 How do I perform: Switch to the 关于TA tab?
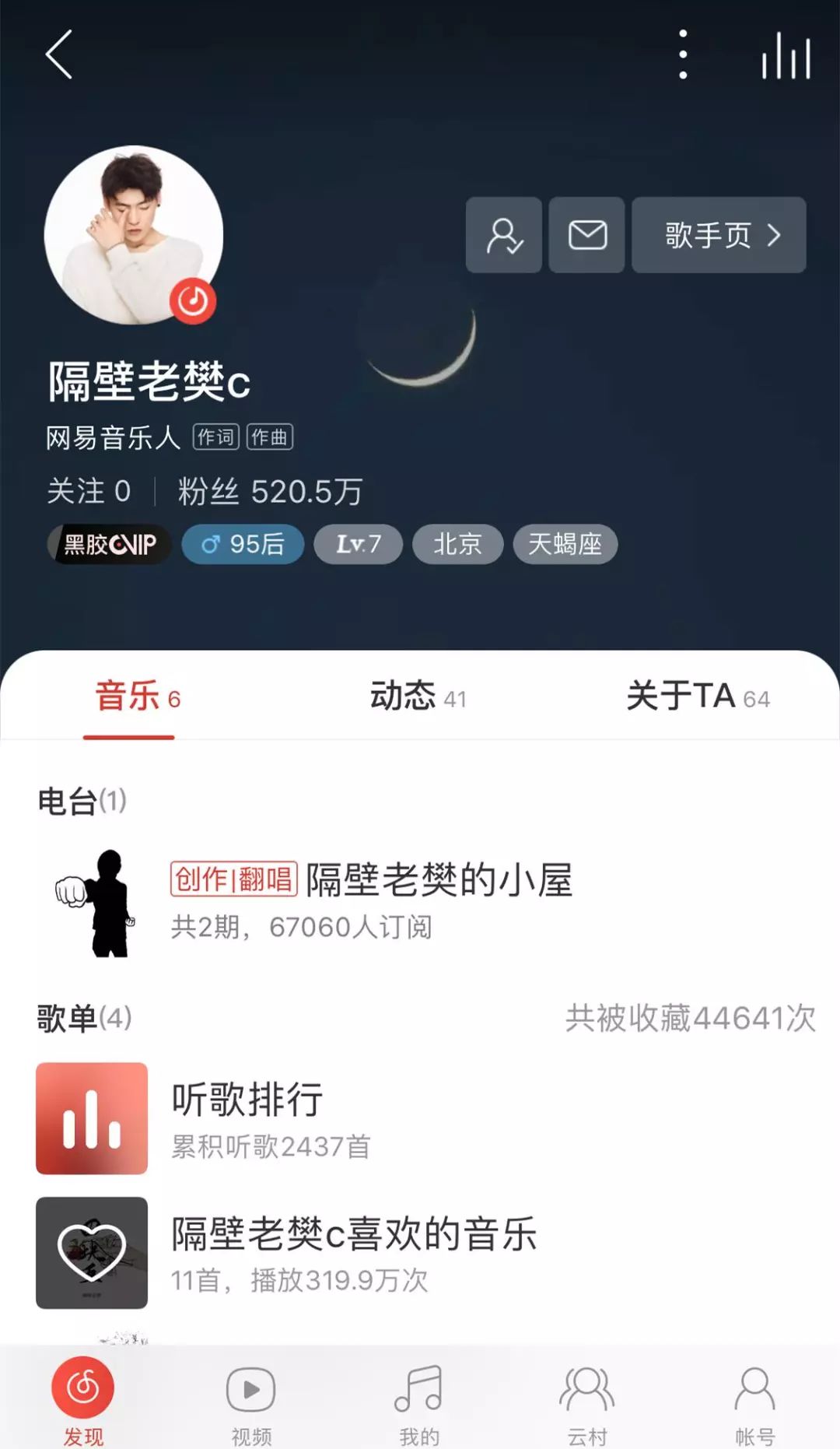point(696,698)
